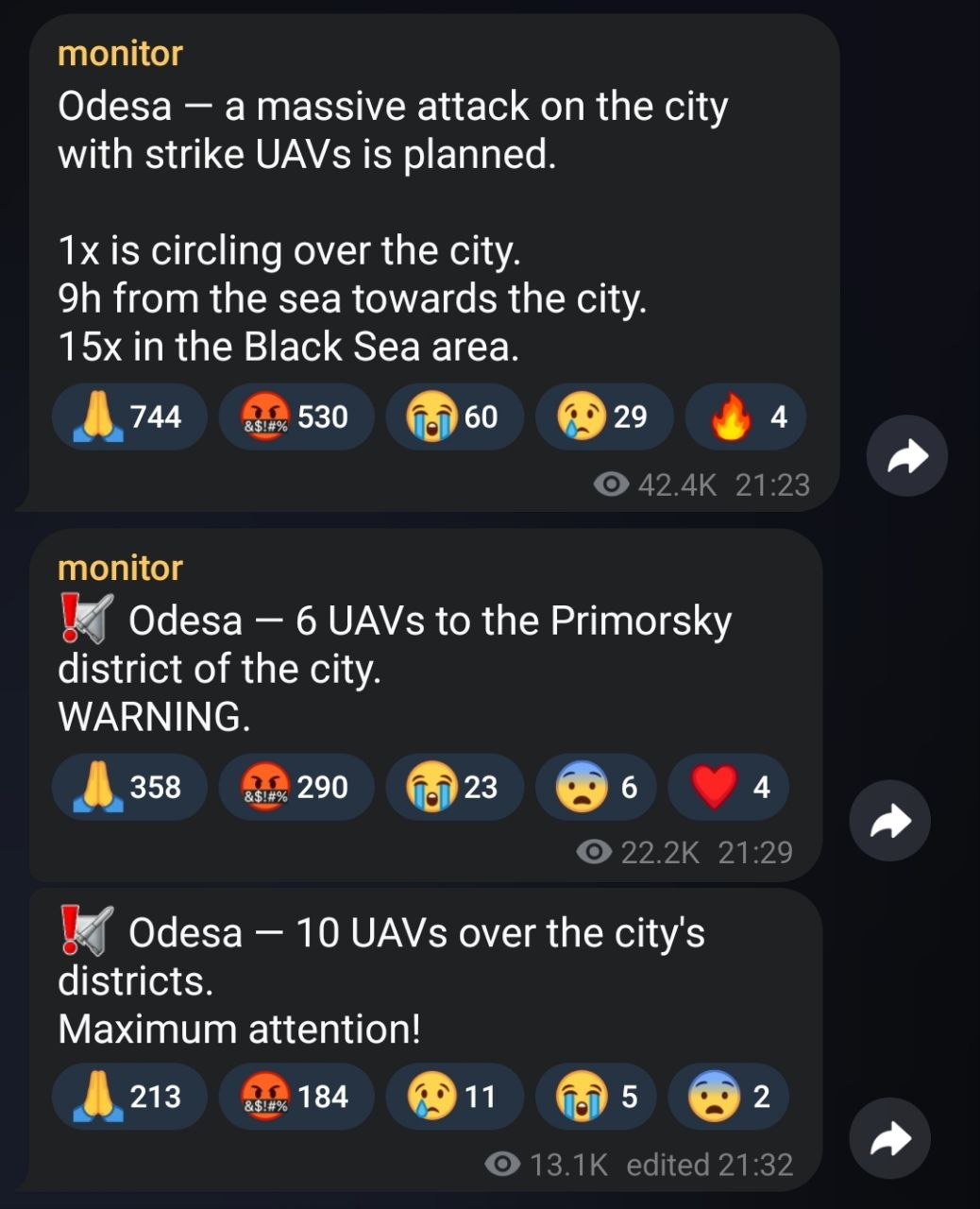Viewport: 980px width, 1209px height.
Task: Tap the fire reaction with count 4
Action: [x=745, y=417]
